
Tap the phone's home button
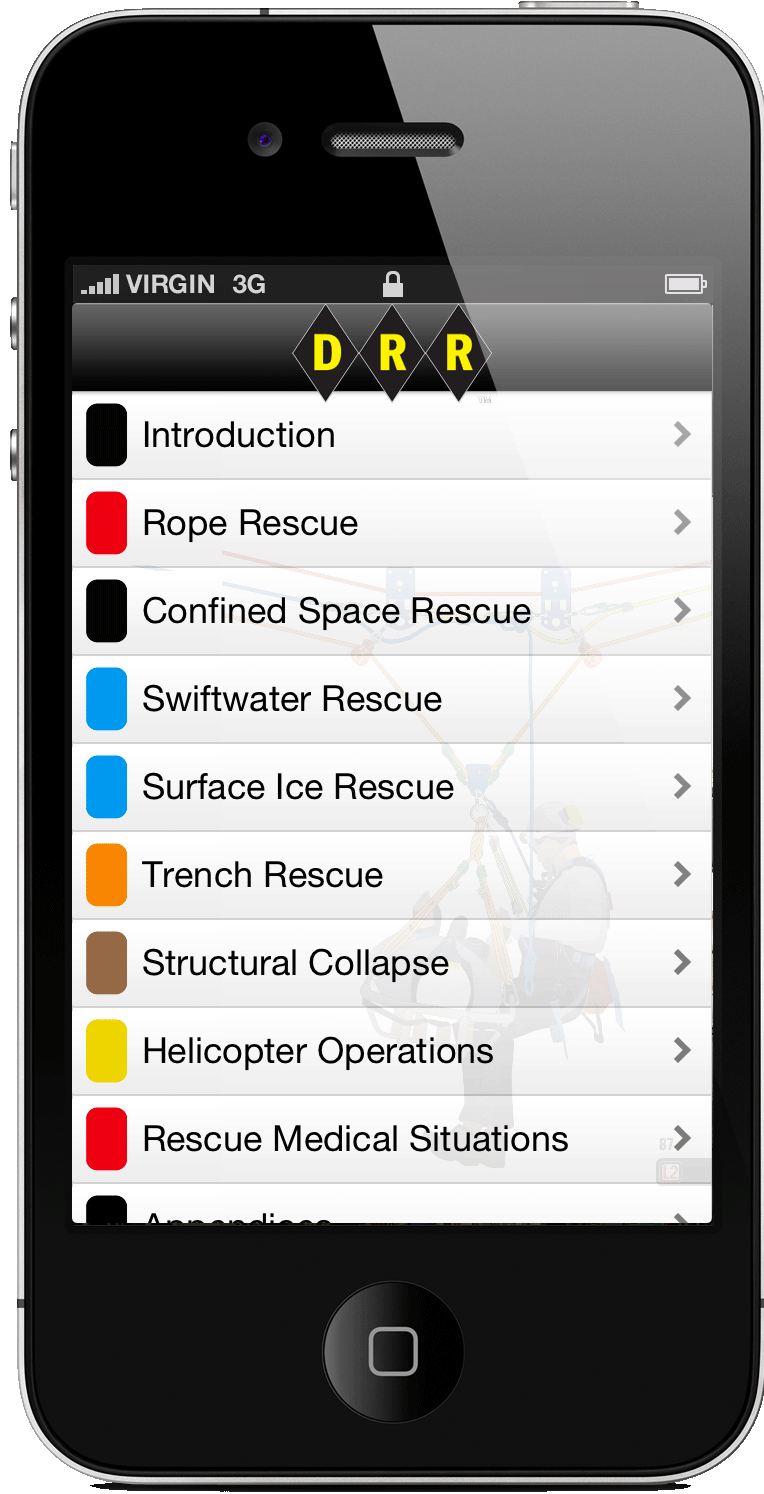click(392, 1351)
